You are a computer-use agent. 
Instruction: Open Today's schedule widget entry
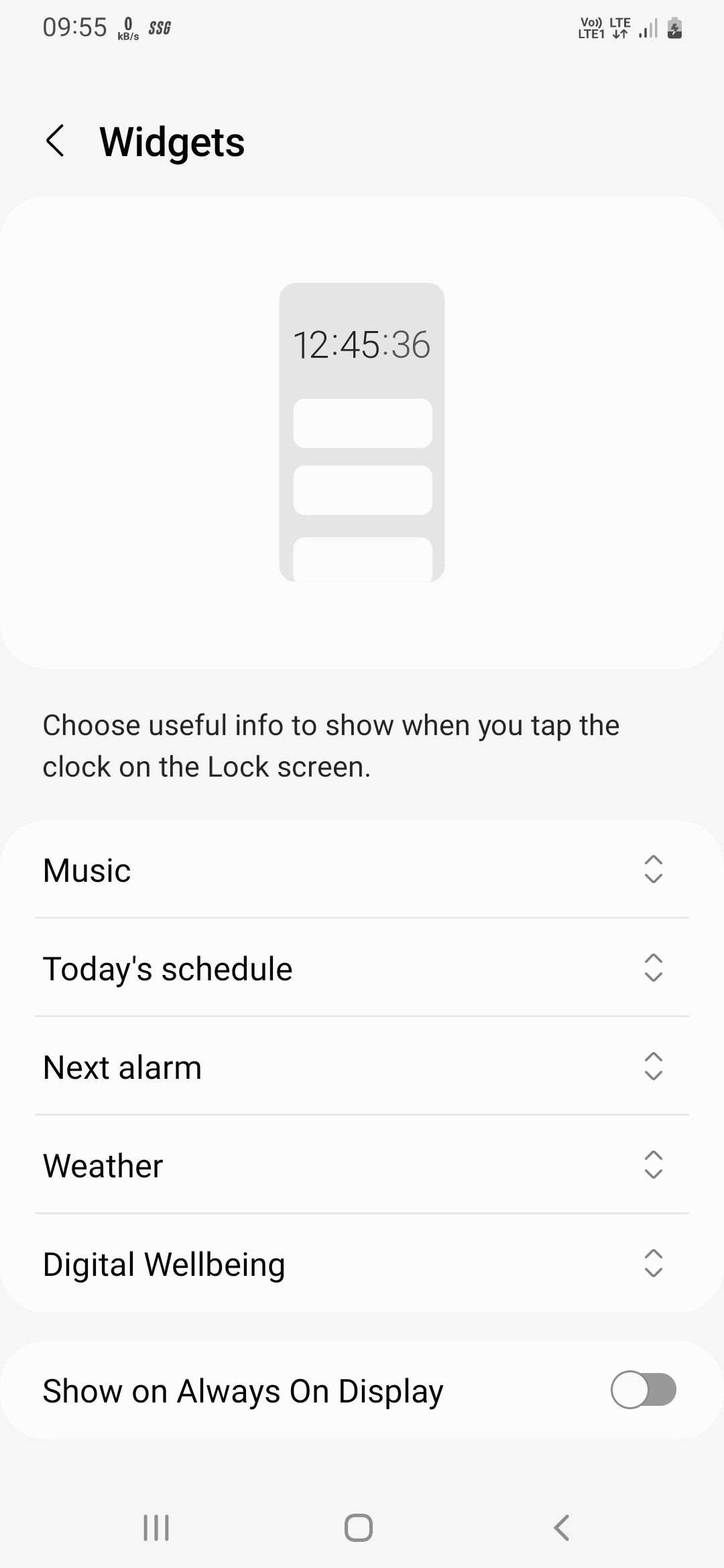pyautogui.click(x=268, y=968)
